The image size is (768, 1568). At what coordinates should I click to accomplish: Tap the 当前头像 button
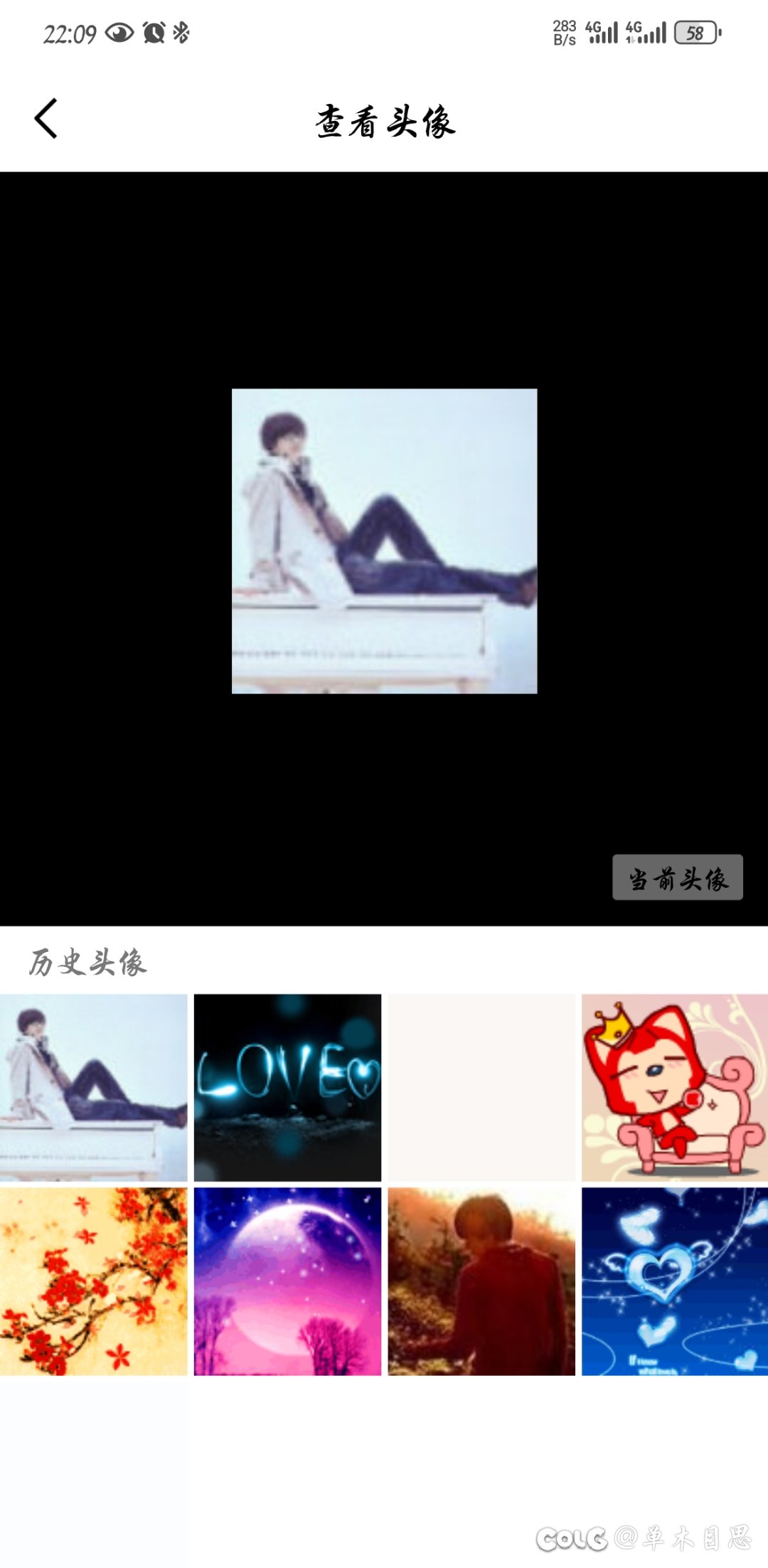pyautogui.click(x=678, y=877)
